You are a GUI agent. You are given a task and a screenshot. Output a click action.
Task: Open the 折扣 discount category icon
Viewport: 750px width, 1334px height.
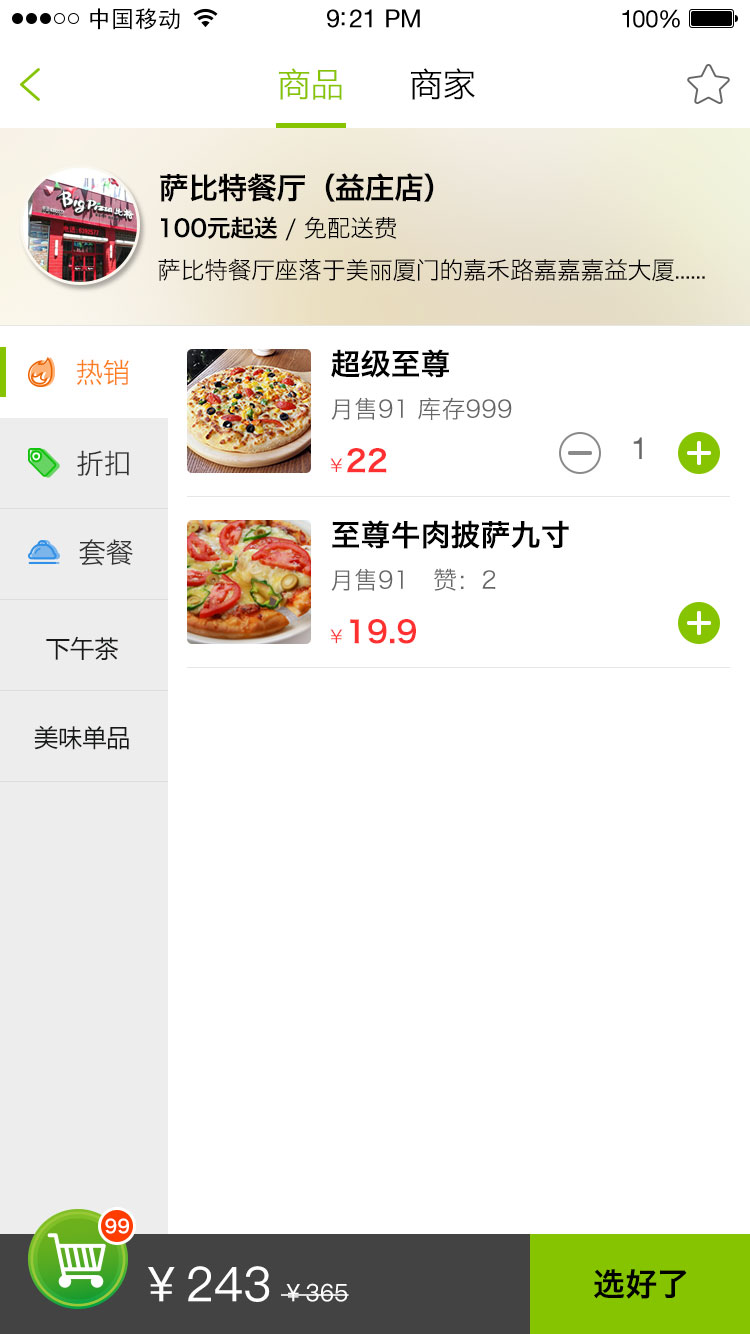click(x=42, y=462)
